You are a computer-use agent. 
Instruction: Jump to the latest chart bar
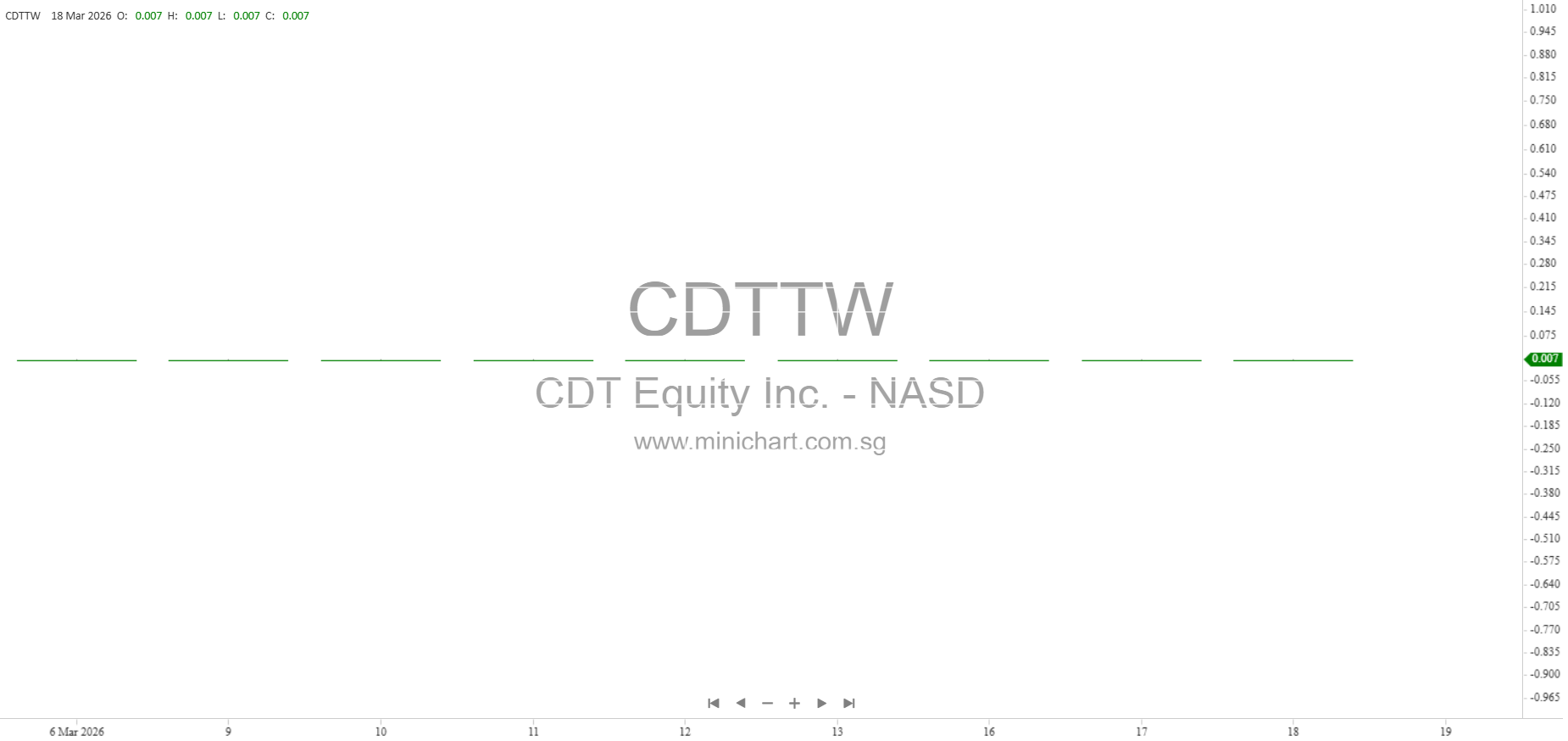tap(849, 703)
